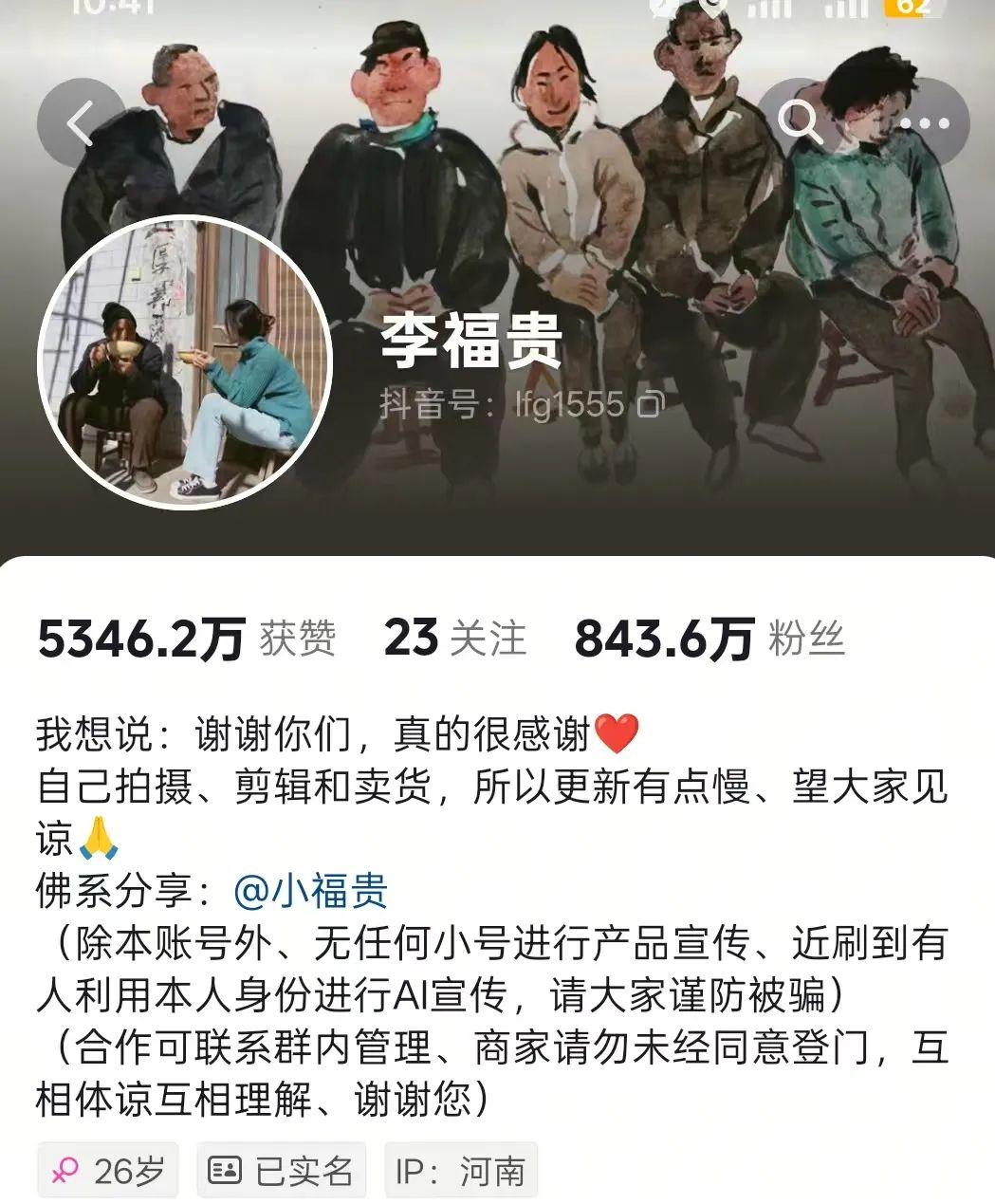Open the @小福贵 linked account
The image size is (995, 1204).
click(x=310, y=892)
